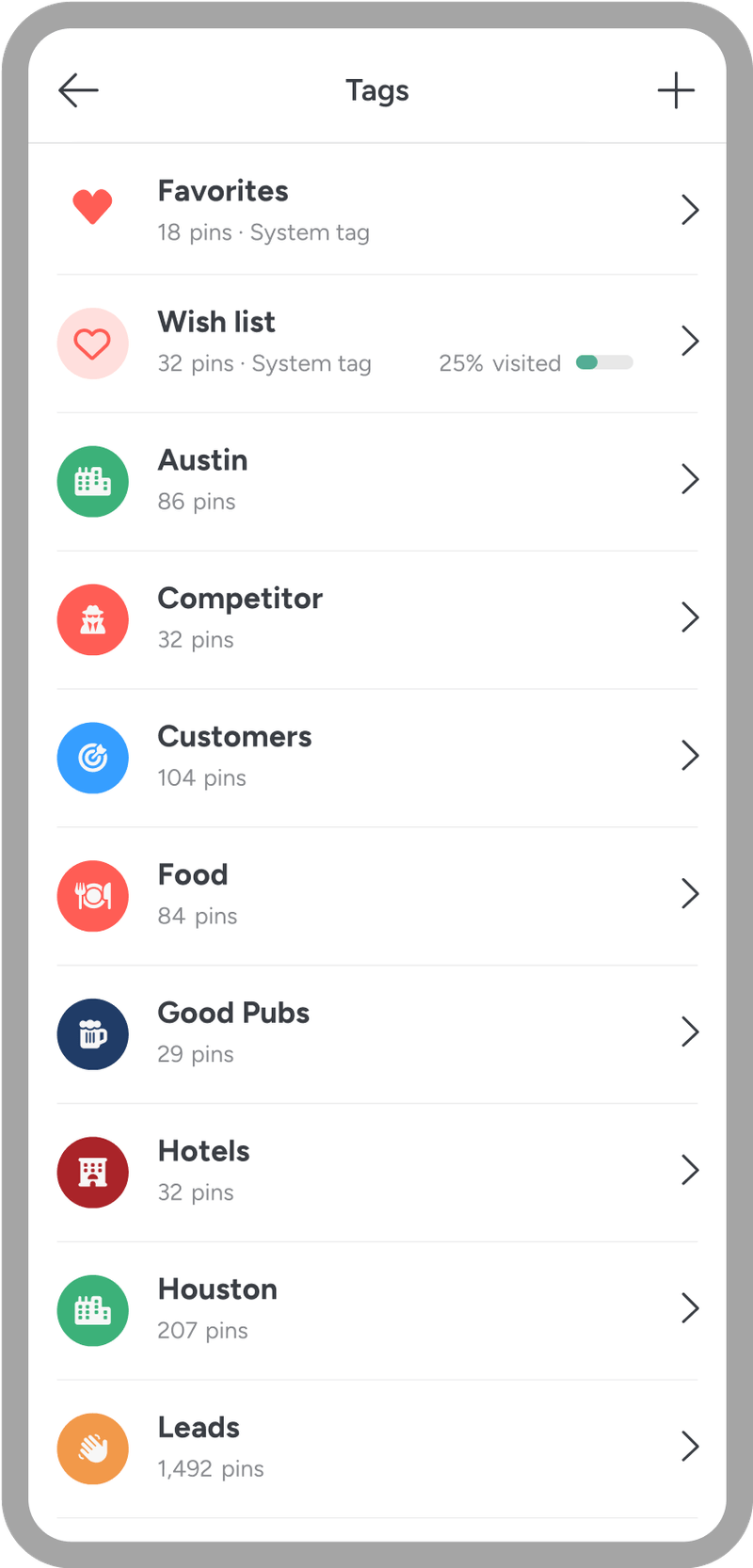The image size is (753, 1568).
Task: Click the blue target icon for Customers
Action: click(x=92, y=758)
